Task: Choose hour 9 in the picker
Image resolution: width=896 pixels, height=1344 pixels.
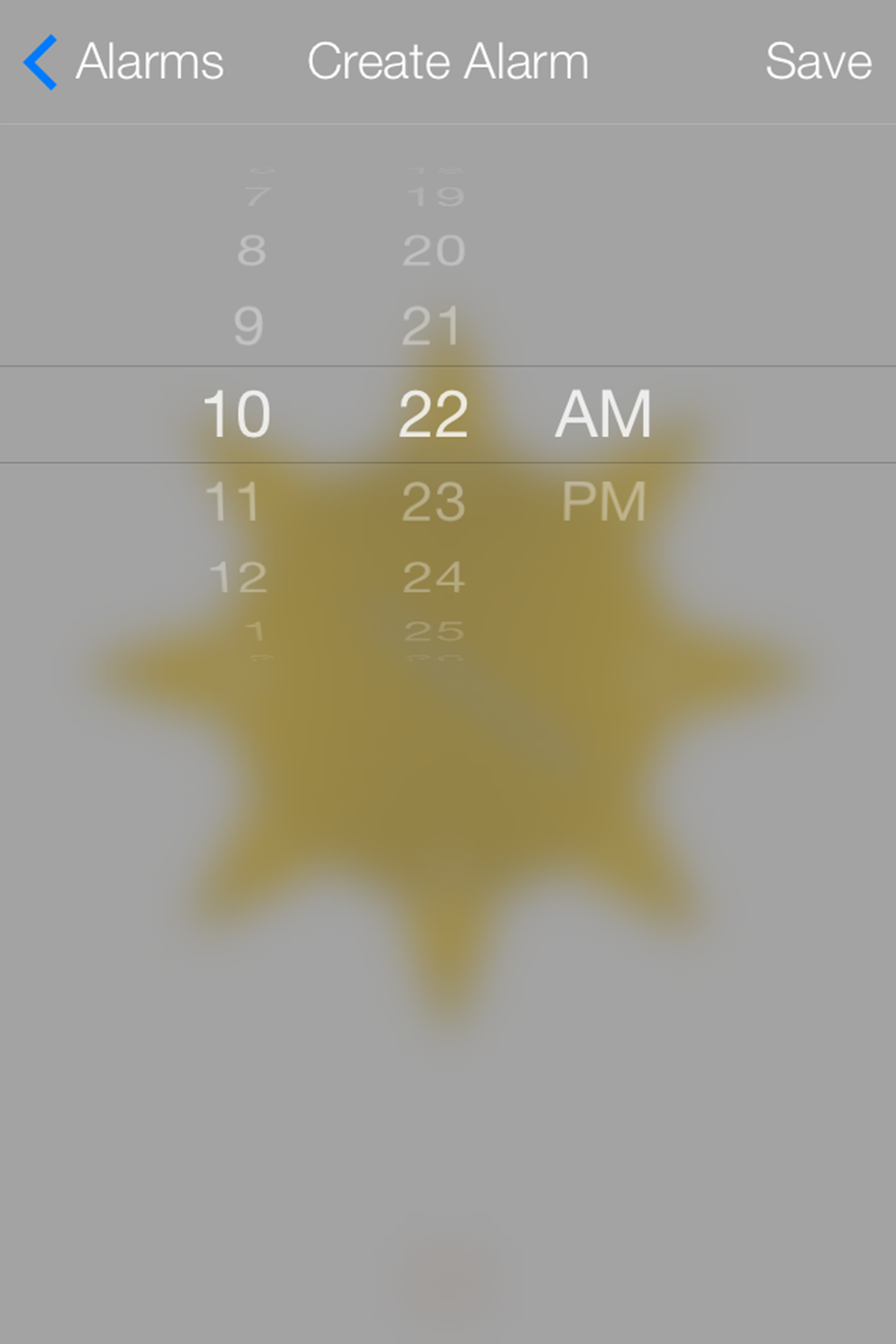Action: click(x=249, y=325)
